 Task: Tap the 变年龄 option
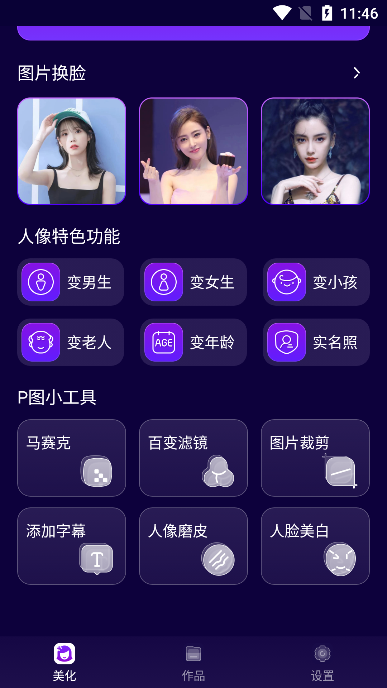[x=194, y=342]
